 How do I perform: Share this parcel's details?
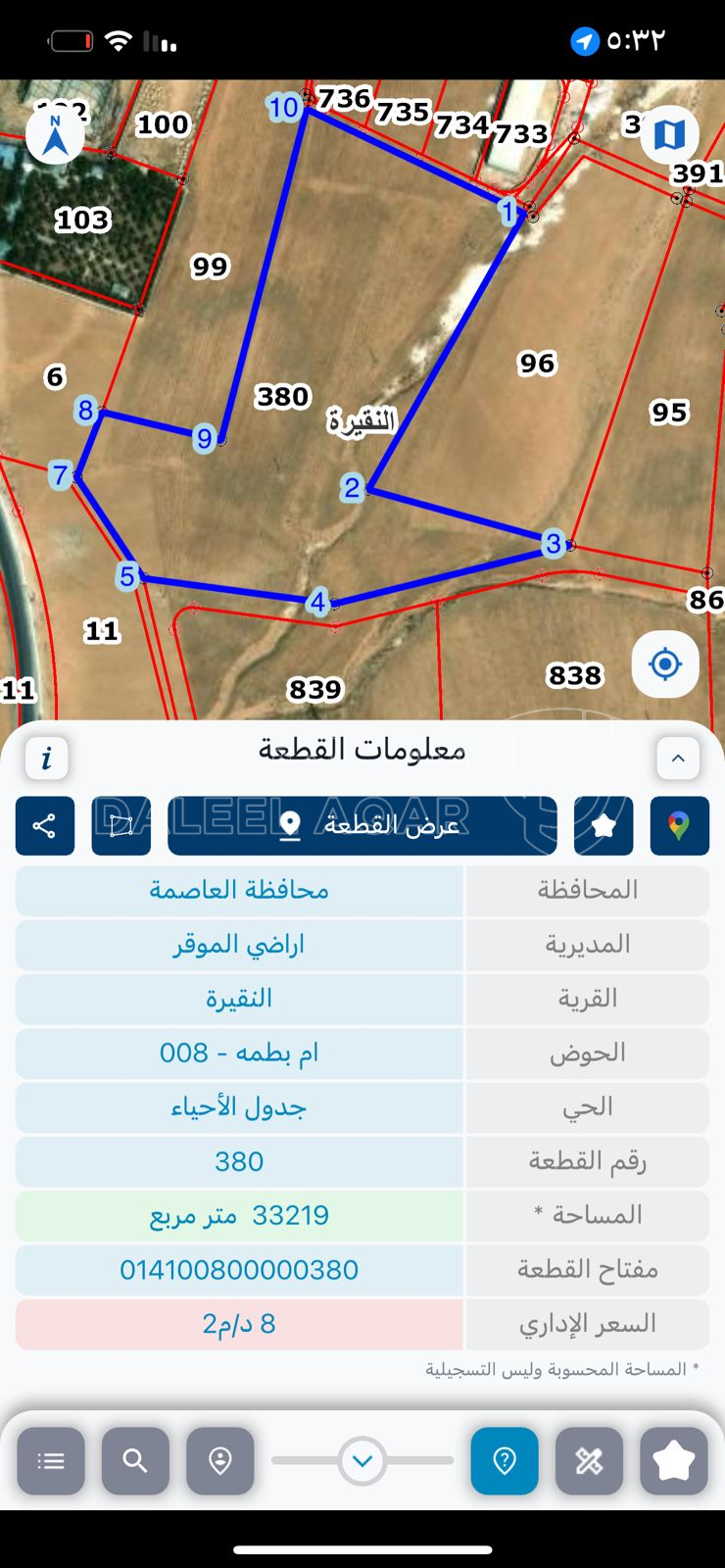[45, 826]
